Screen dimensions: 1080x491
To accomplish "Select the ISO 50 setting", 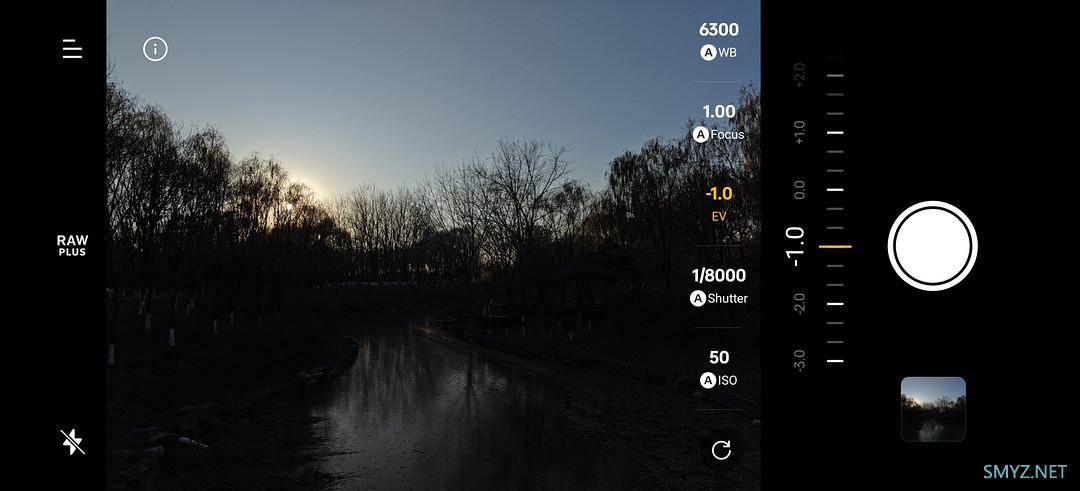I will pos(718,367).
